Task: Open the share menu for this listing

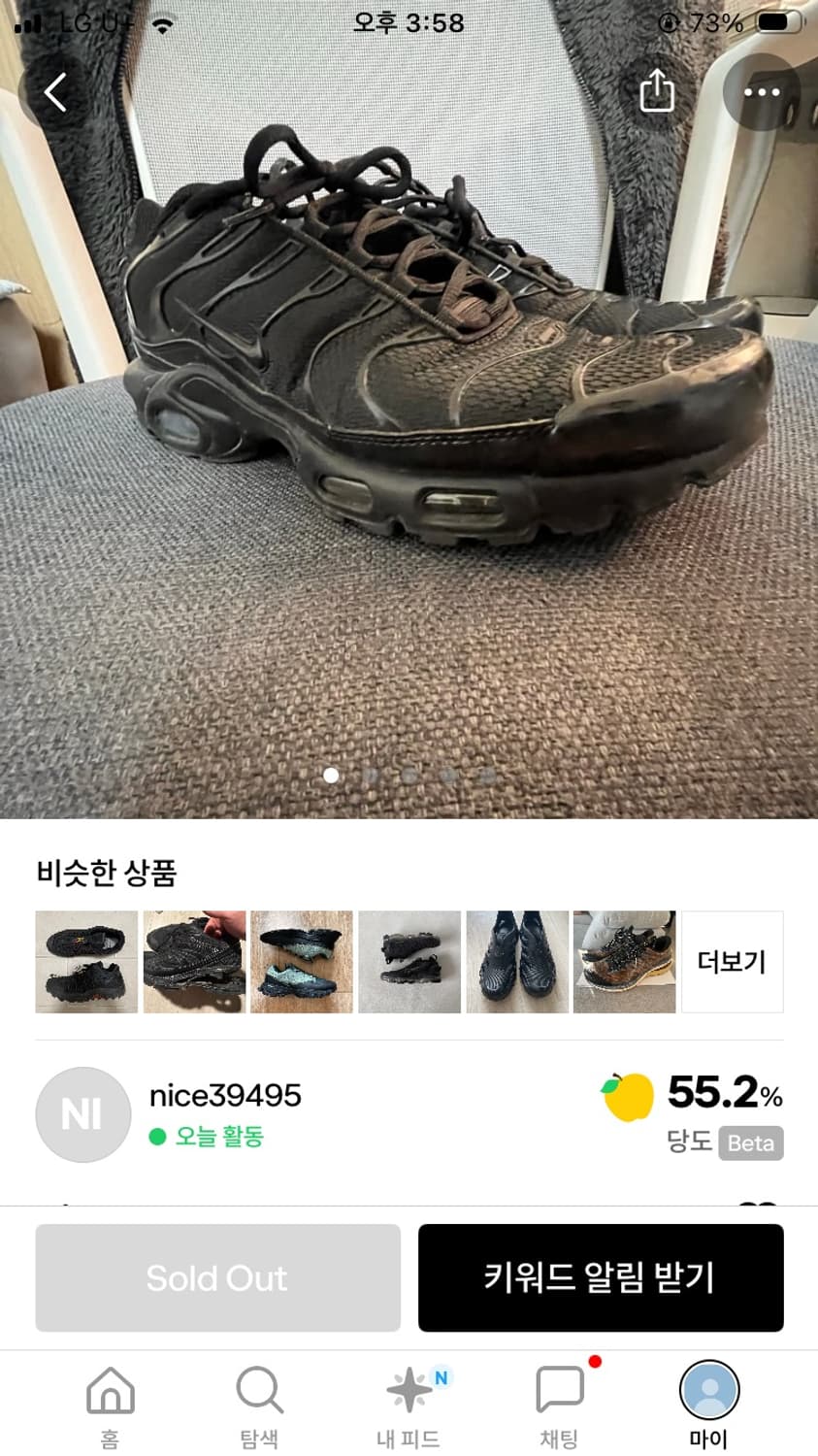Action: click(656, 92)
